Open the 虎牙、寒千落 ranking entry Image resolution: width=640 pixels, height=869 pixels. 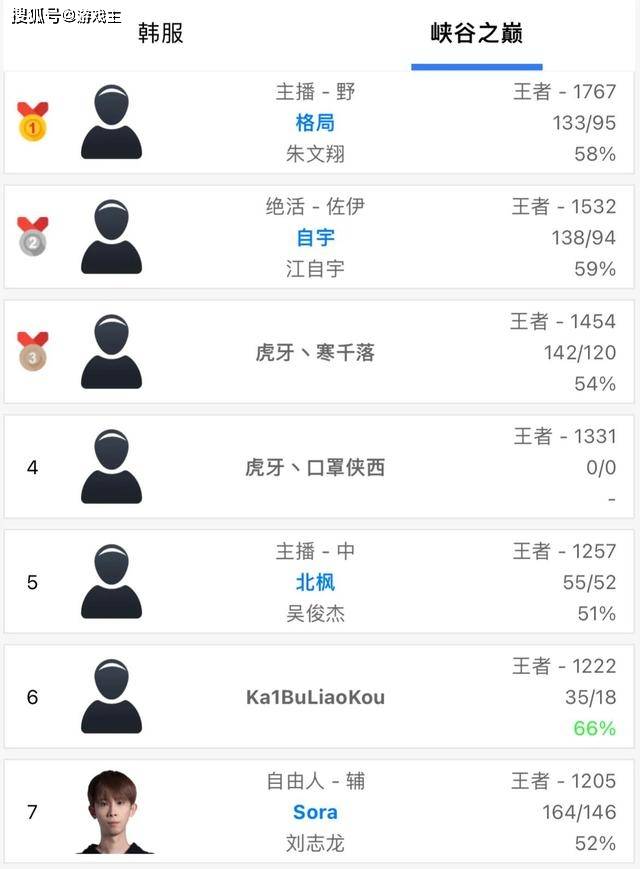coord(319,352)
